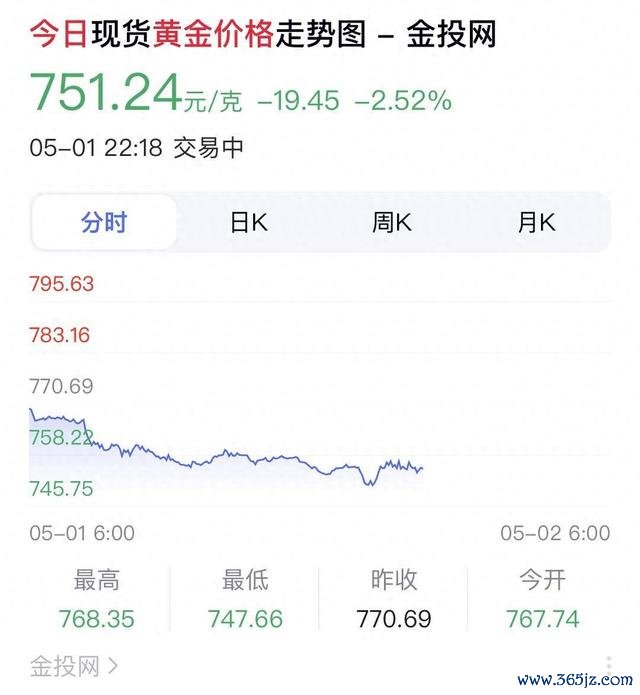Screen dimensions: 640x695
Task: Select the 日K chart tab
Action: (249, 222)
